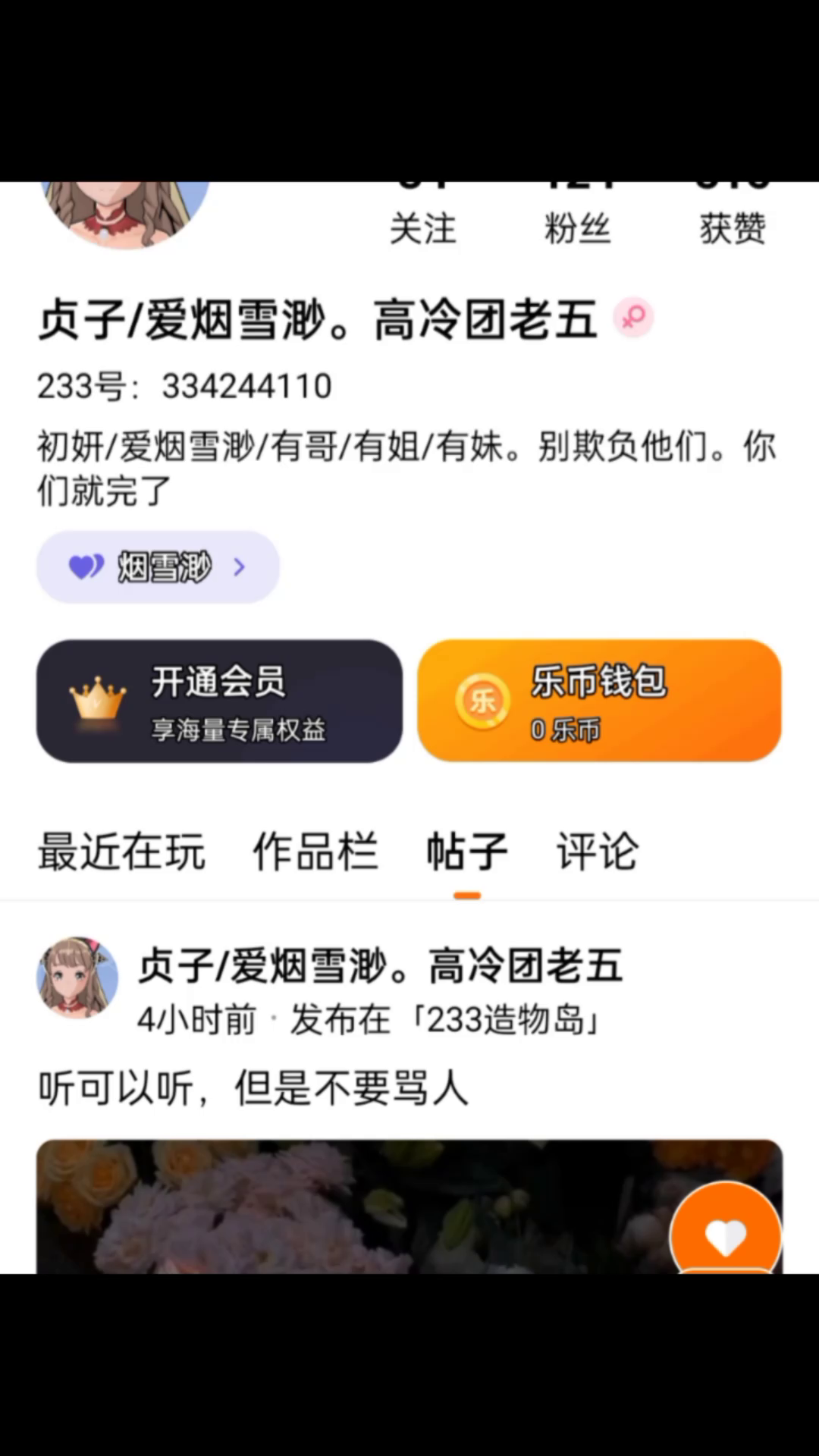819x1456 pixels.
Task: Tap 开通会员 to open membership
Action: [x=219, y=701]
